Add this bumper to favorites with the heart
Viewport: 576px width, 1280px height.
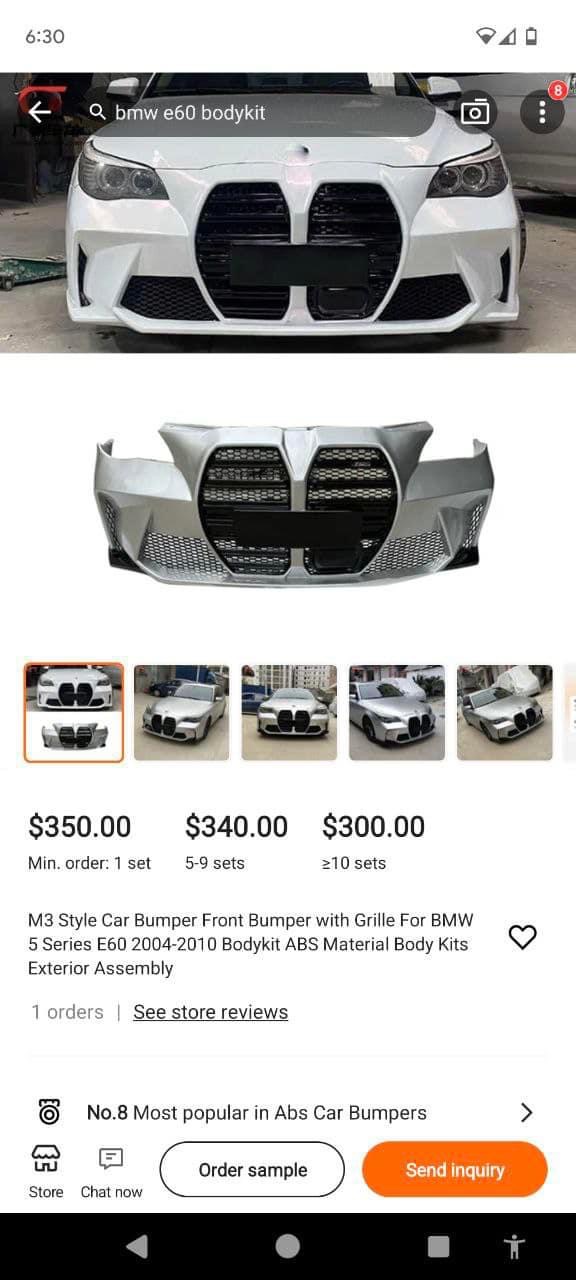(523, 937)
